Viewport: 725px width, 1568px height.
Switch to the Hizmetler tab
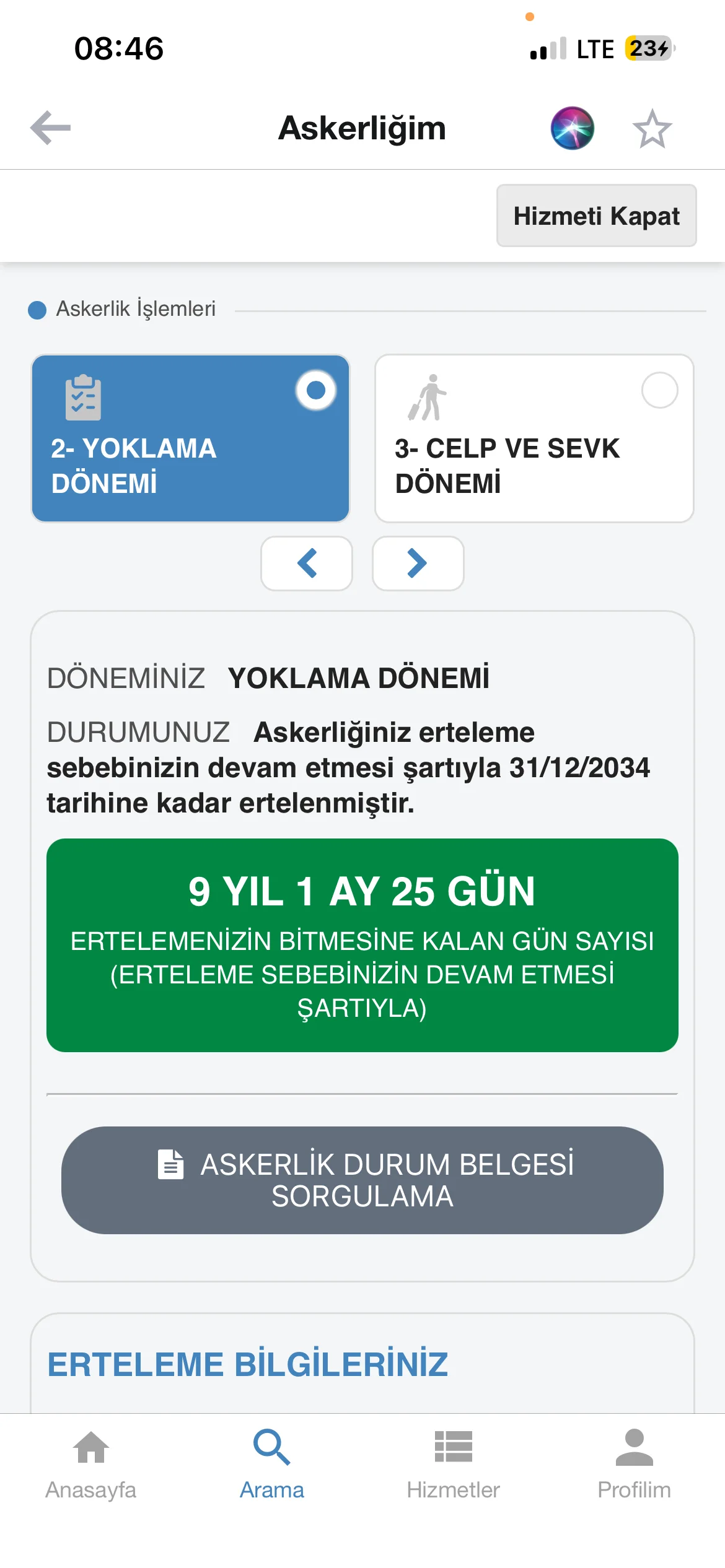point(453,1464)
